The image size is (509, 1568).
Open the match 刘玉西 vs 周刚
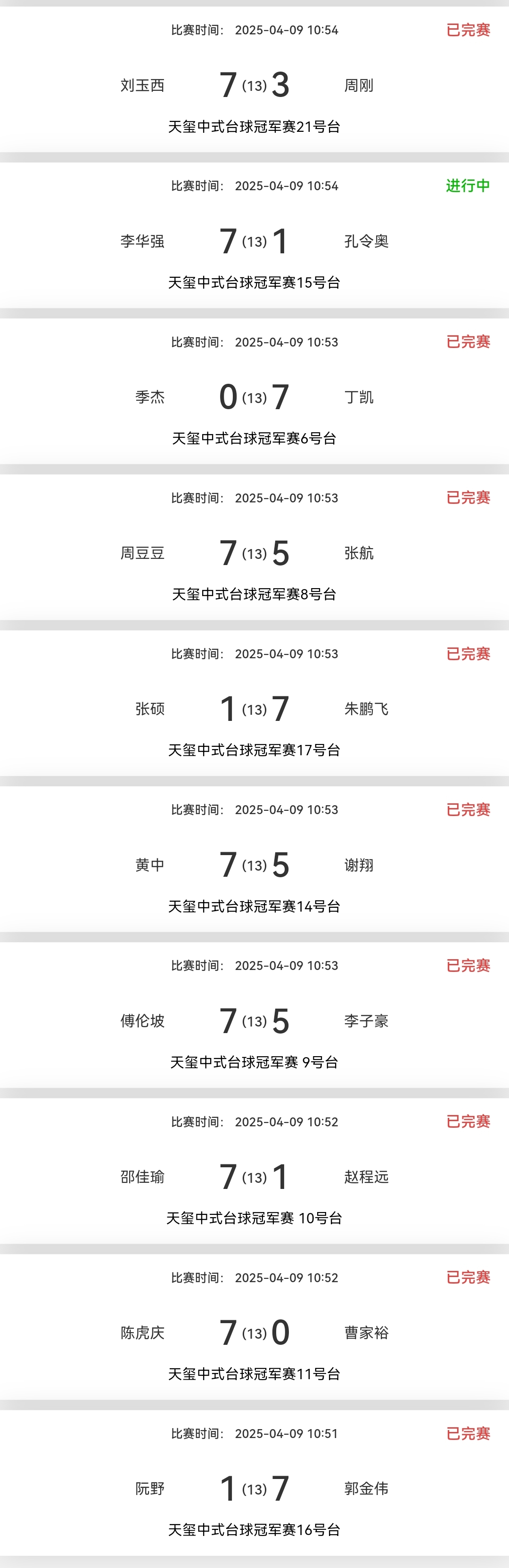click(254, 85)
